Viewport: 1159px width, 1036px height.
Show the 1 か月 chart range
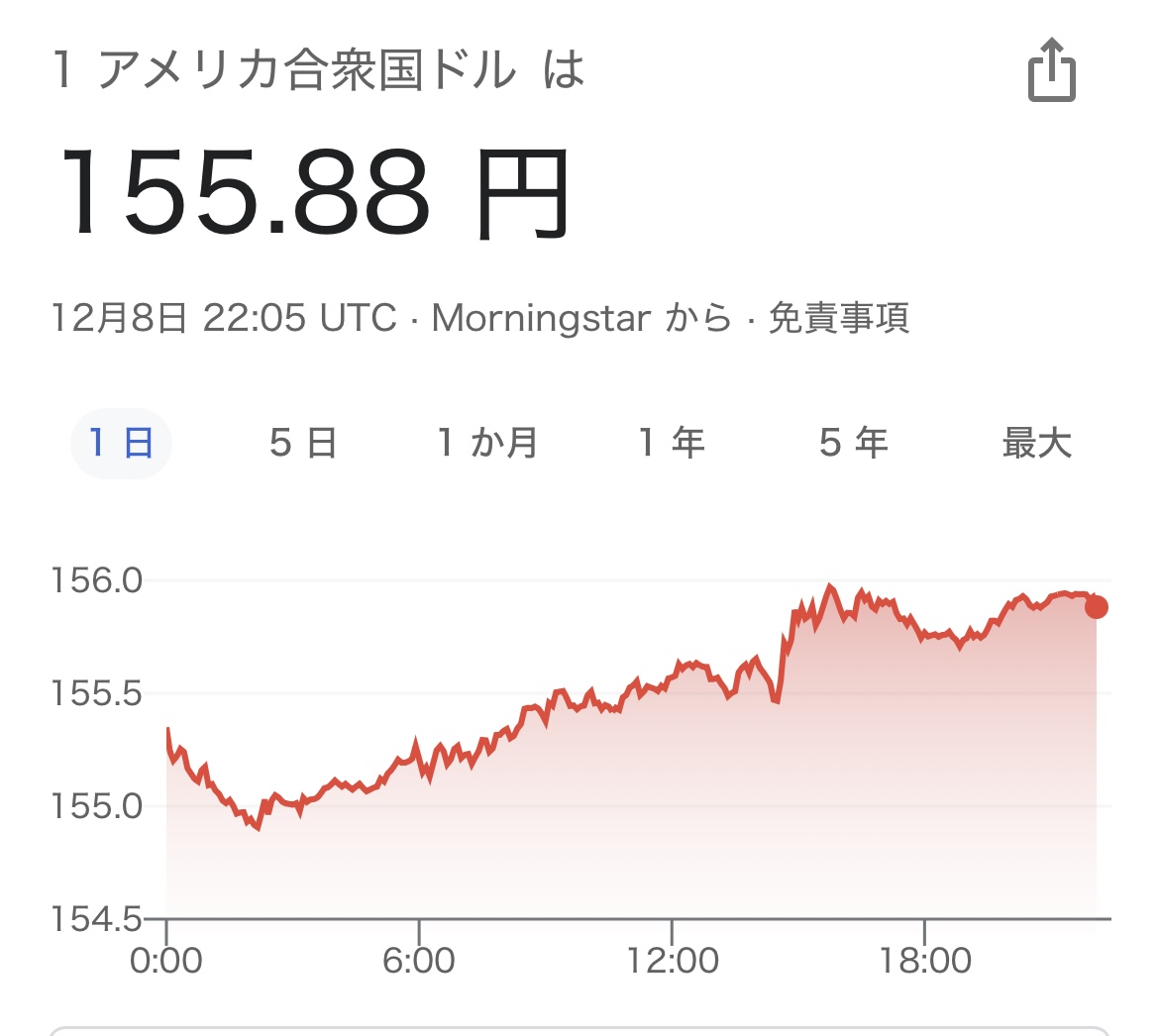click(x=488, y=443)
